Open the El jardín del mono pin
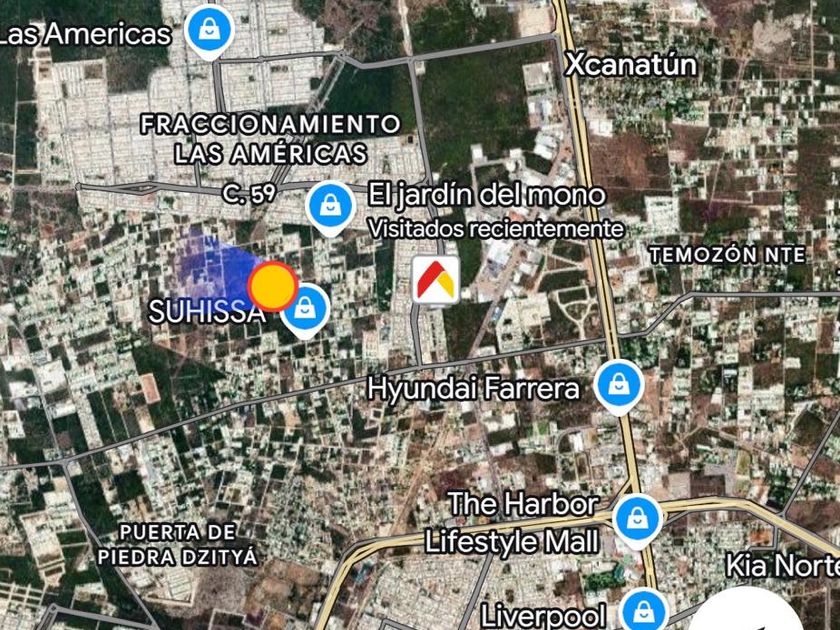 click(330, 205)
